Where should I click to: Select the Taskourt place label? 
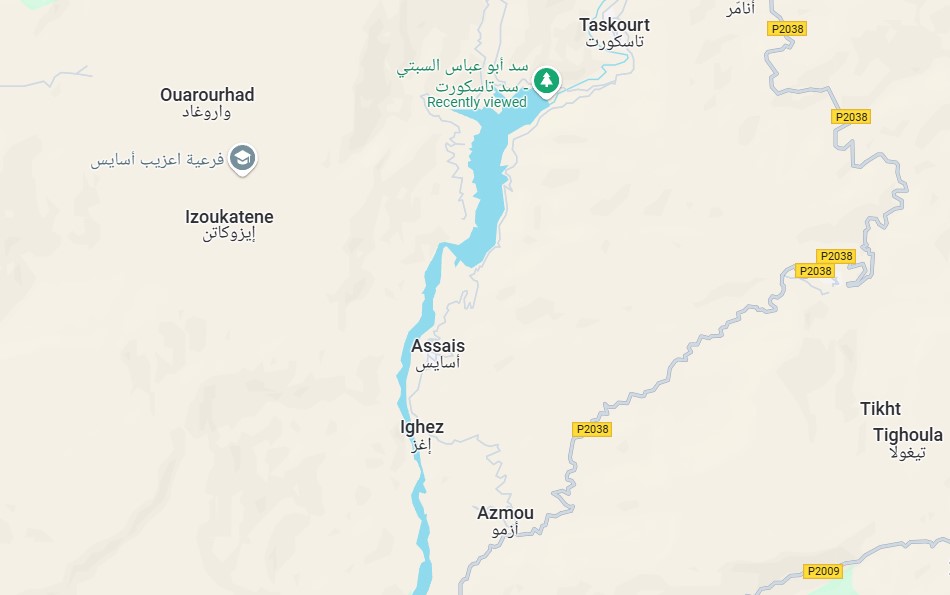[x=614, y=25]
